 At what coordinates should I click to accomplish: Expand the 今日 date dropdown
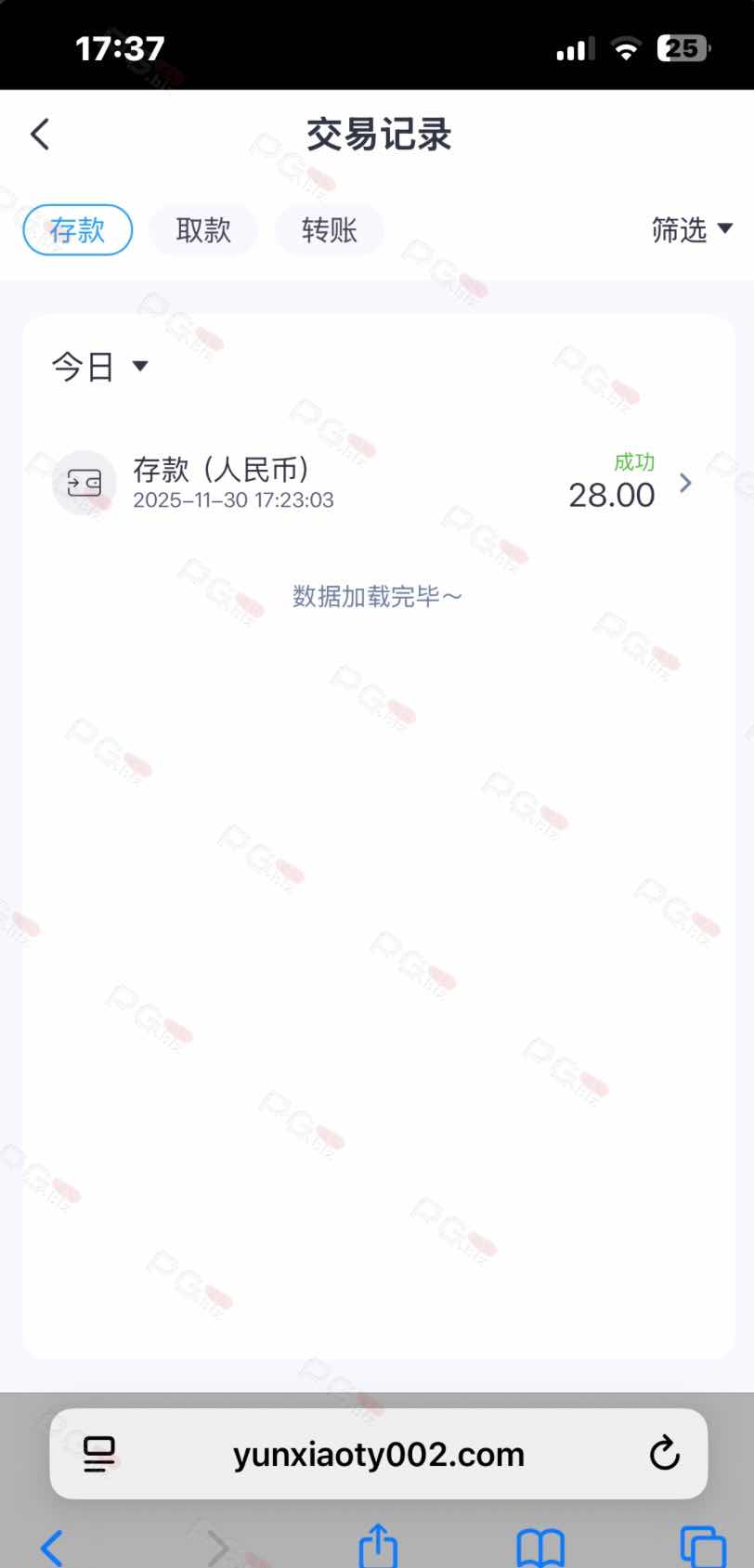tap(99, 367)
